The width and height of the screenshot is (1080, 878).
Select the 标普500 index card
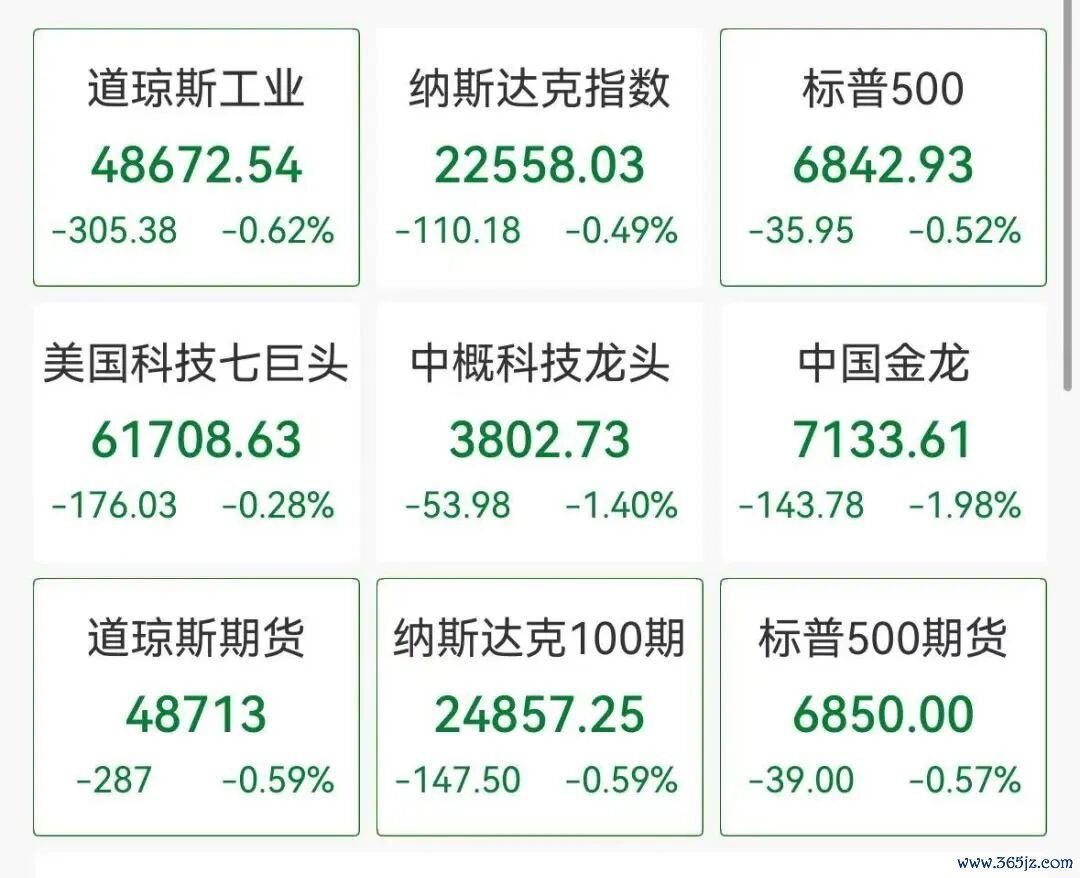[883, 158]
